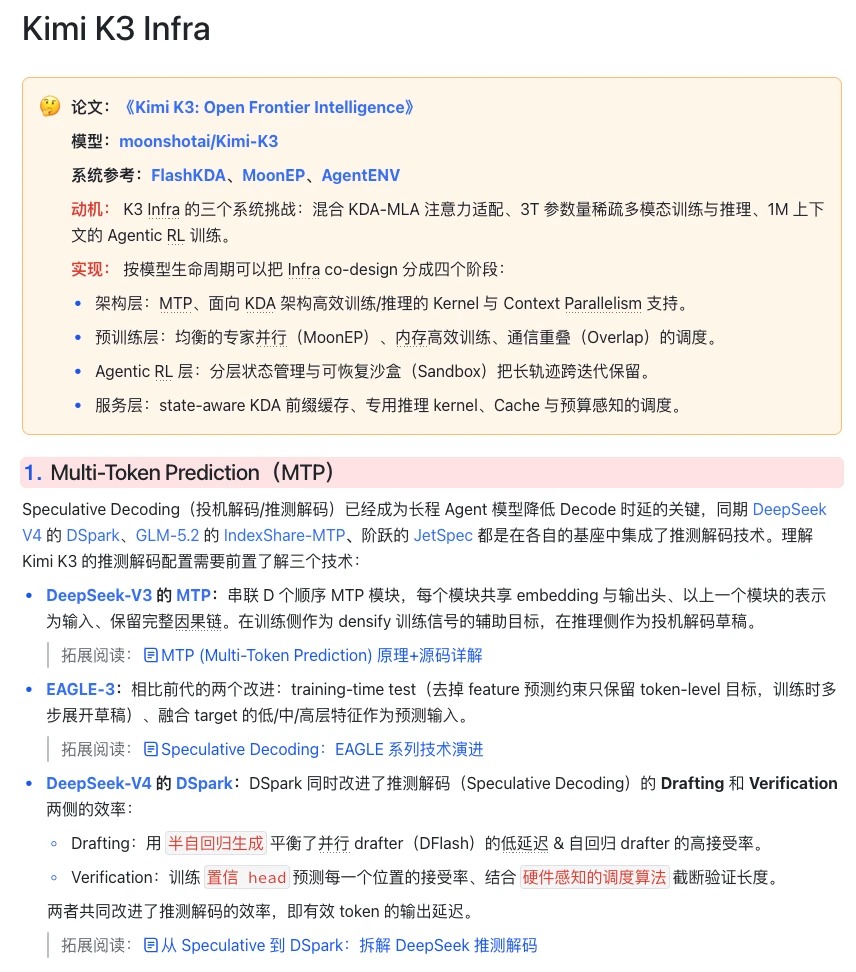Open the JetSpec link
This screenshot has width=856, height=972.
443,535
